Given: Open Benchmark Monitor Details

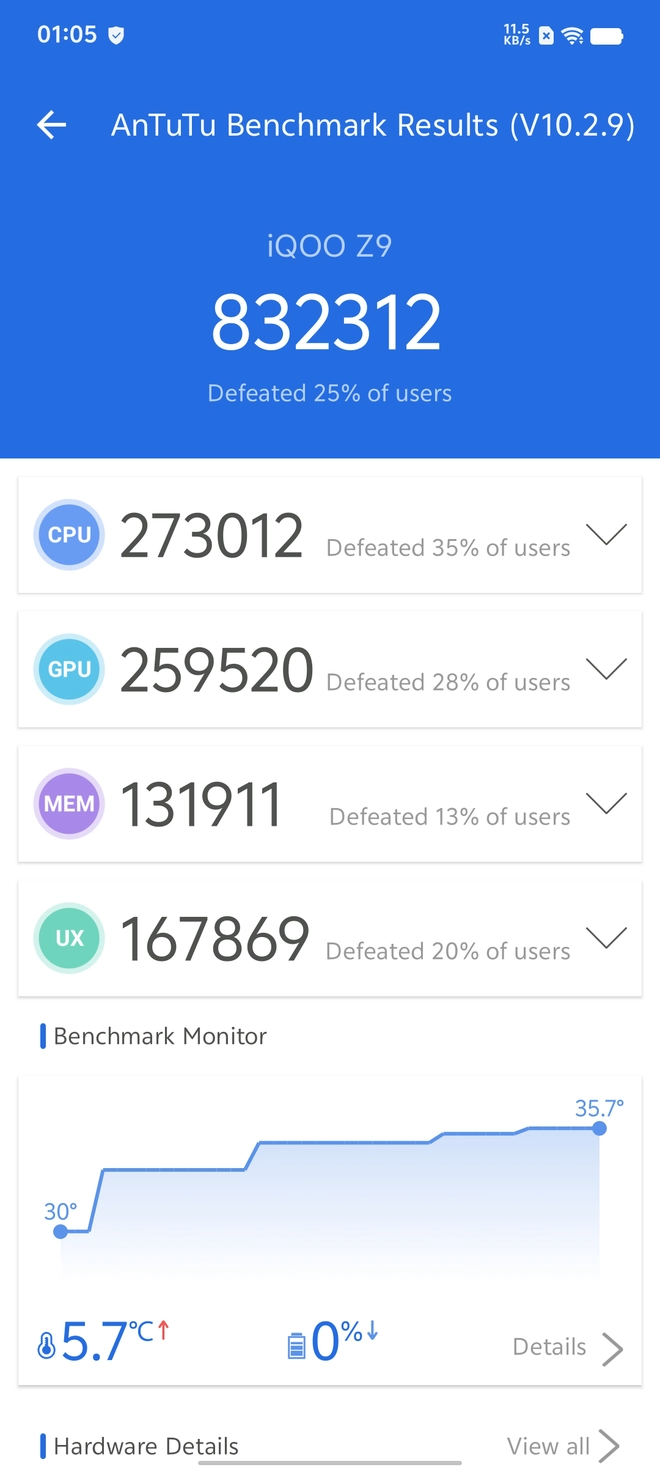Looking at the screenshot, I should pos(567,1348).
